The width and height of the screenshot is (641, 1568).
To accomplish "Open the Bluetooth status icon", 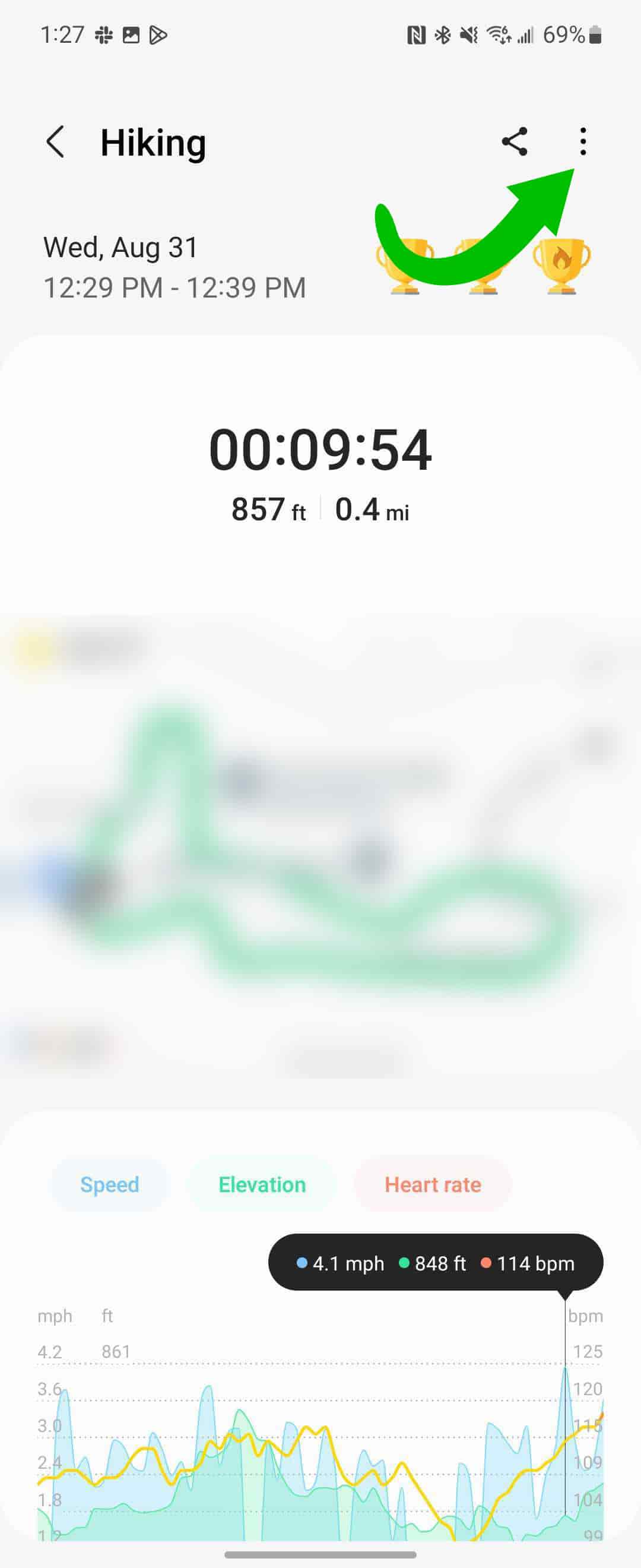I will point(443,36).
